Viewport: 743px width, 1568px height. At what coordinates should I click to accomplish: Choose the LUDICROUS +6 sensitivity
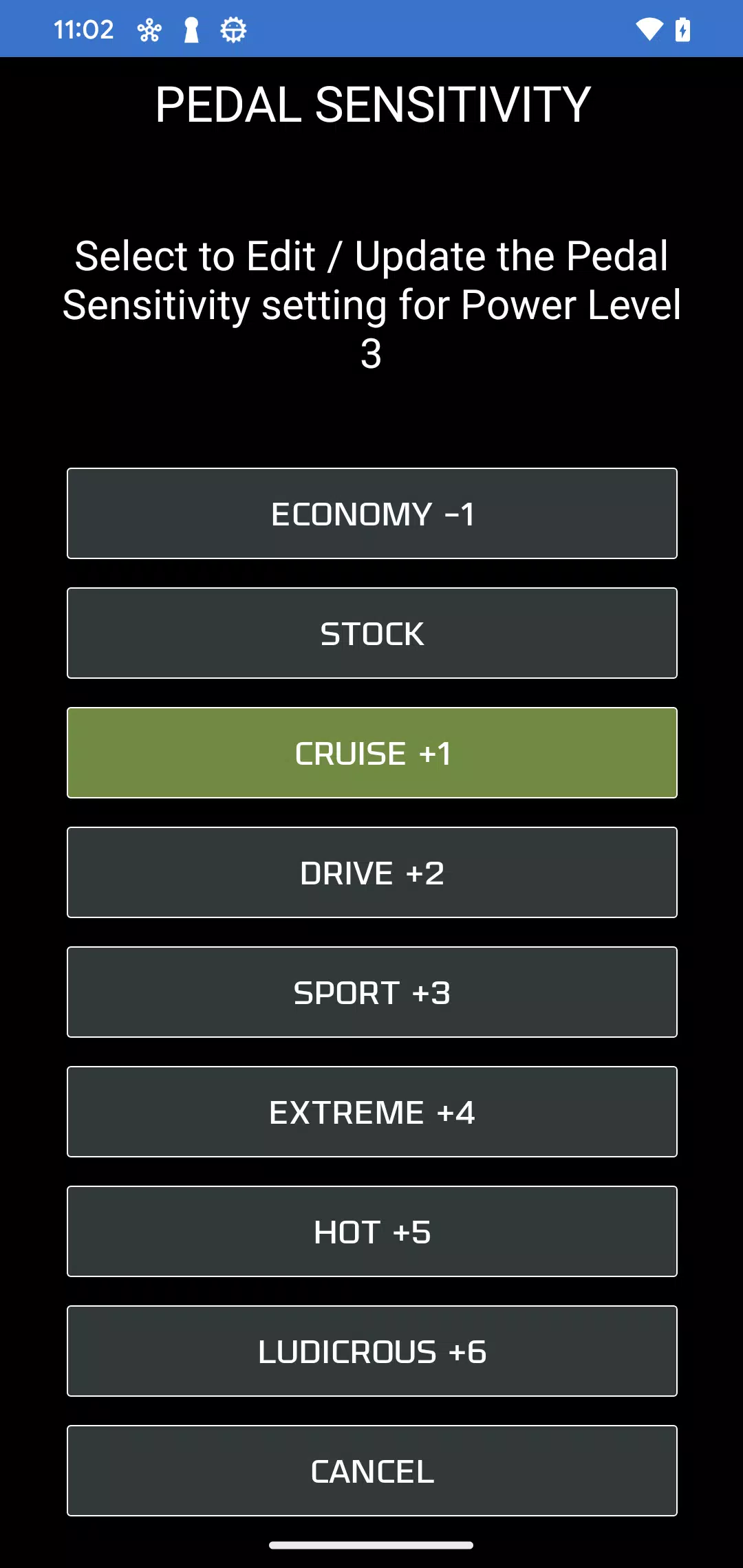click(371, 1351)
